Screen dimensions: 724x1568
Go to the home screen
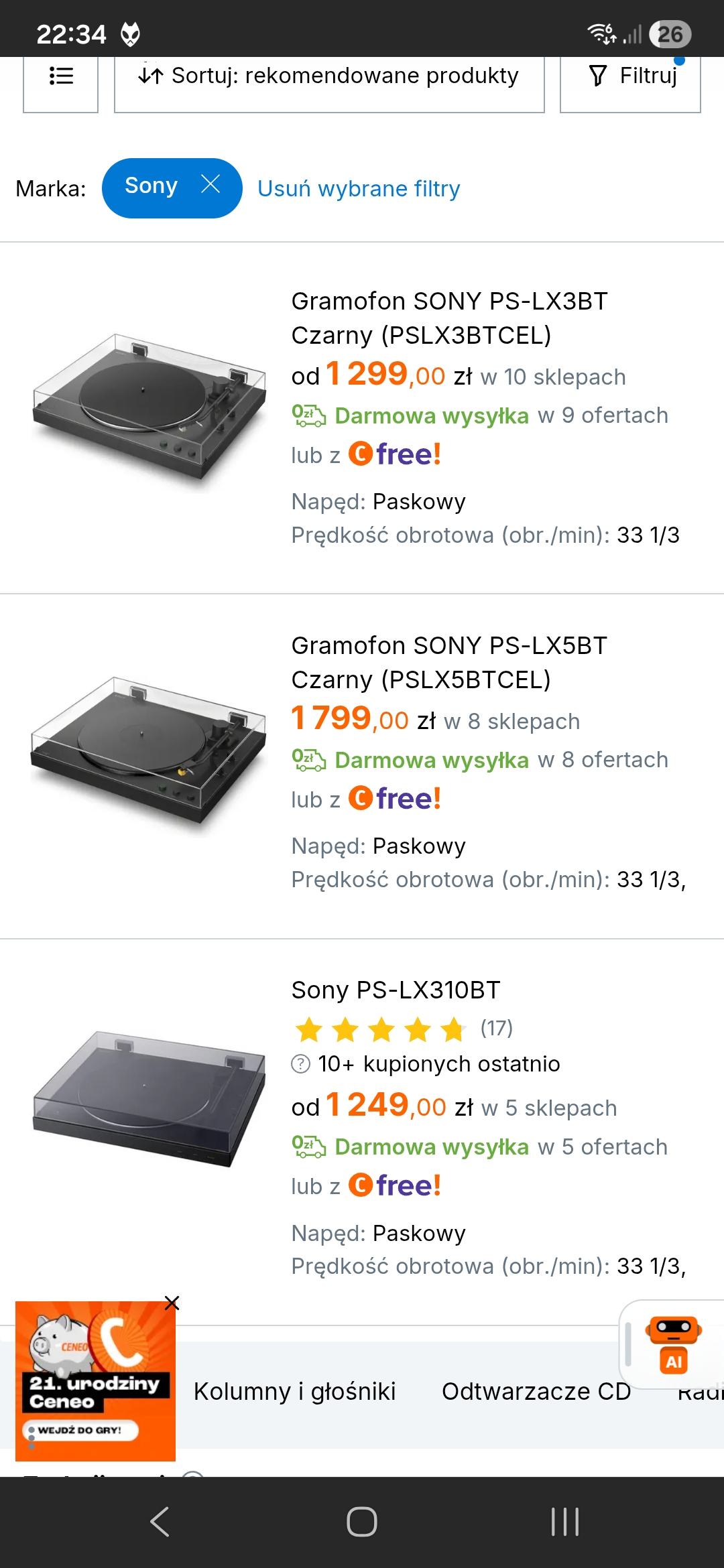pos(362,1522)
